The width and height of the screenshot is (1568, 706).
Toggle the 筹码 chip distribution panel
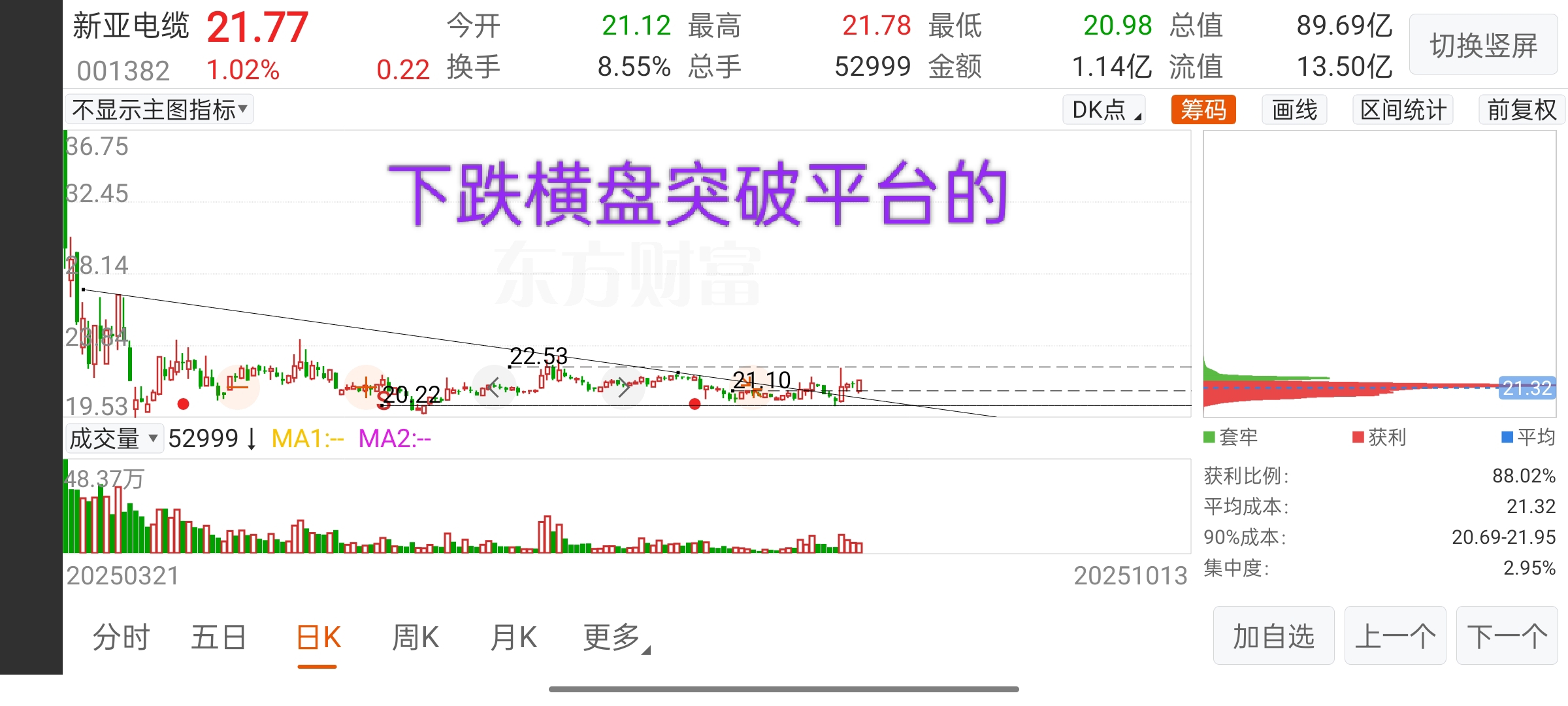point(1203,110)
